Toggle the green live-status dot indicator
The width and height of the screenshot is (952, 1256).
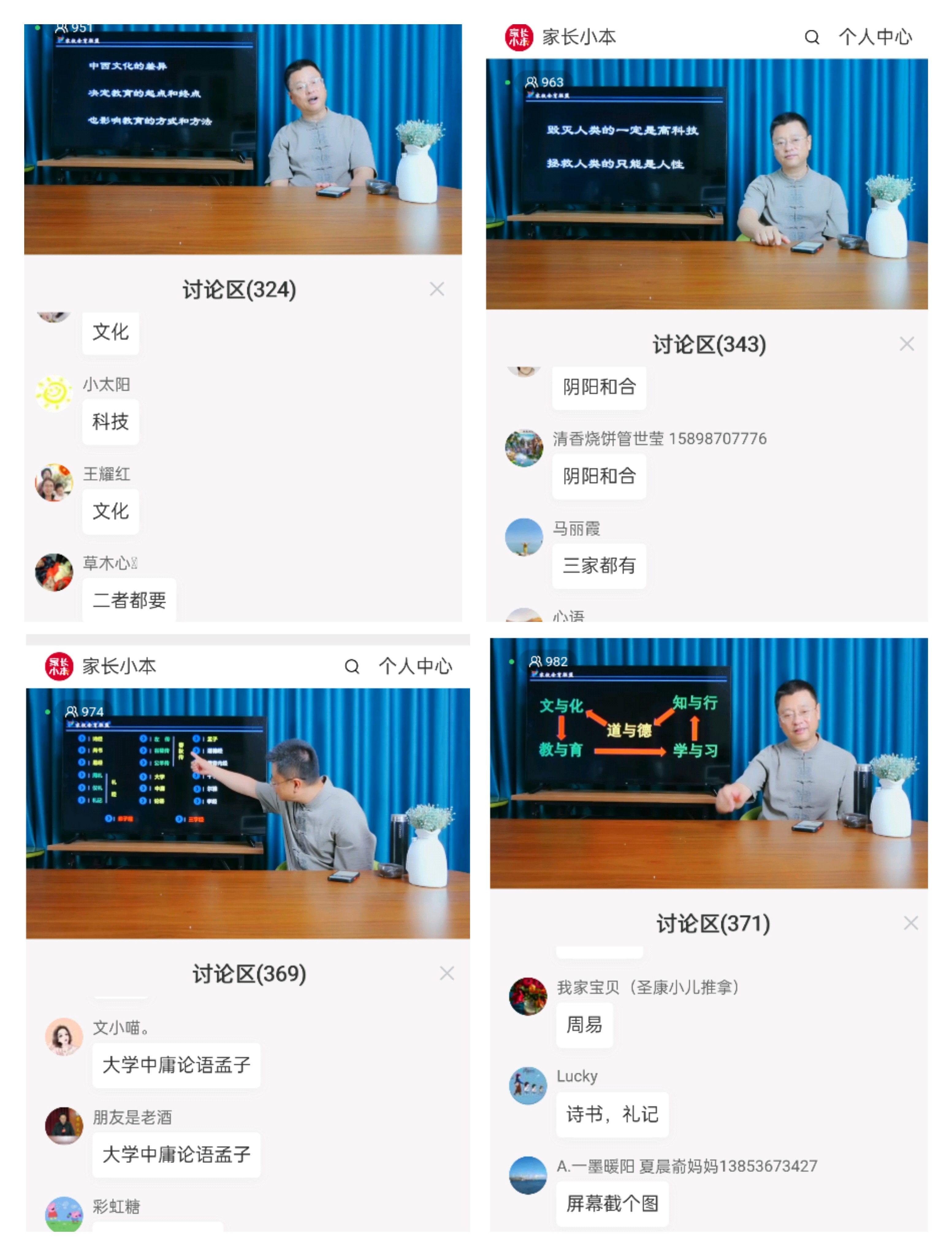[37, 27]
